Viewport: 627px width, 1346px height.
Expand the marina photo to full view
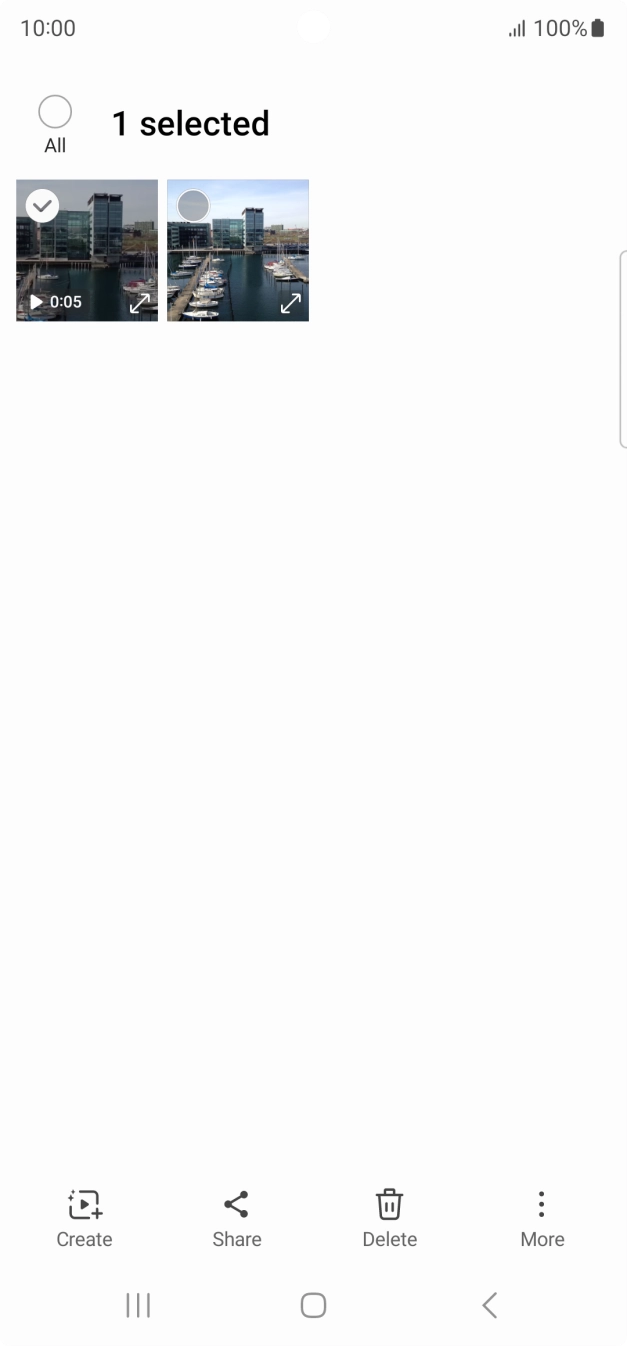[291, 303]
